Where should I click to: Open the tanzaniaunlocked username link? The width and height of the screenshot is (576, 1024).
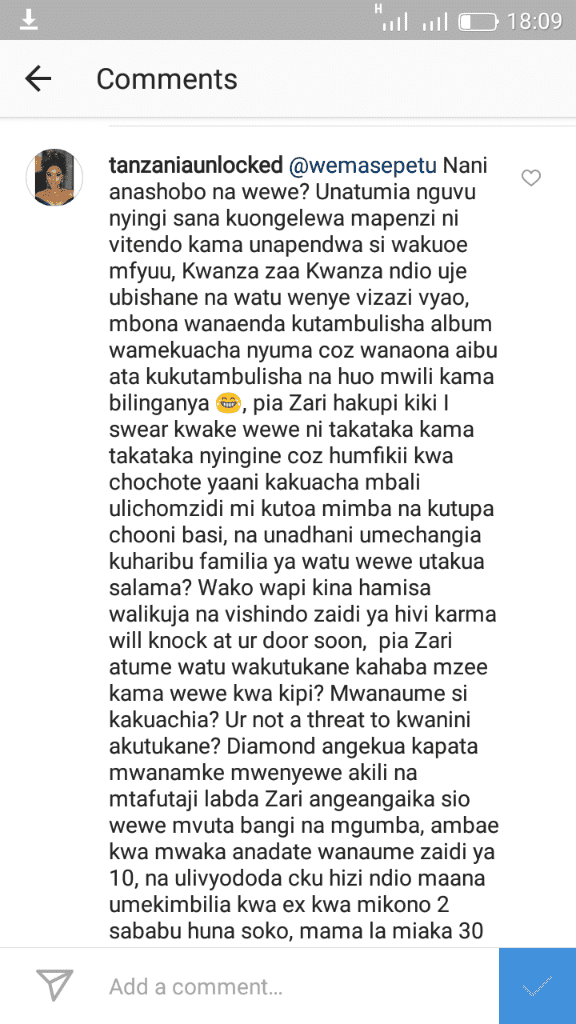(x=196, y=165)
